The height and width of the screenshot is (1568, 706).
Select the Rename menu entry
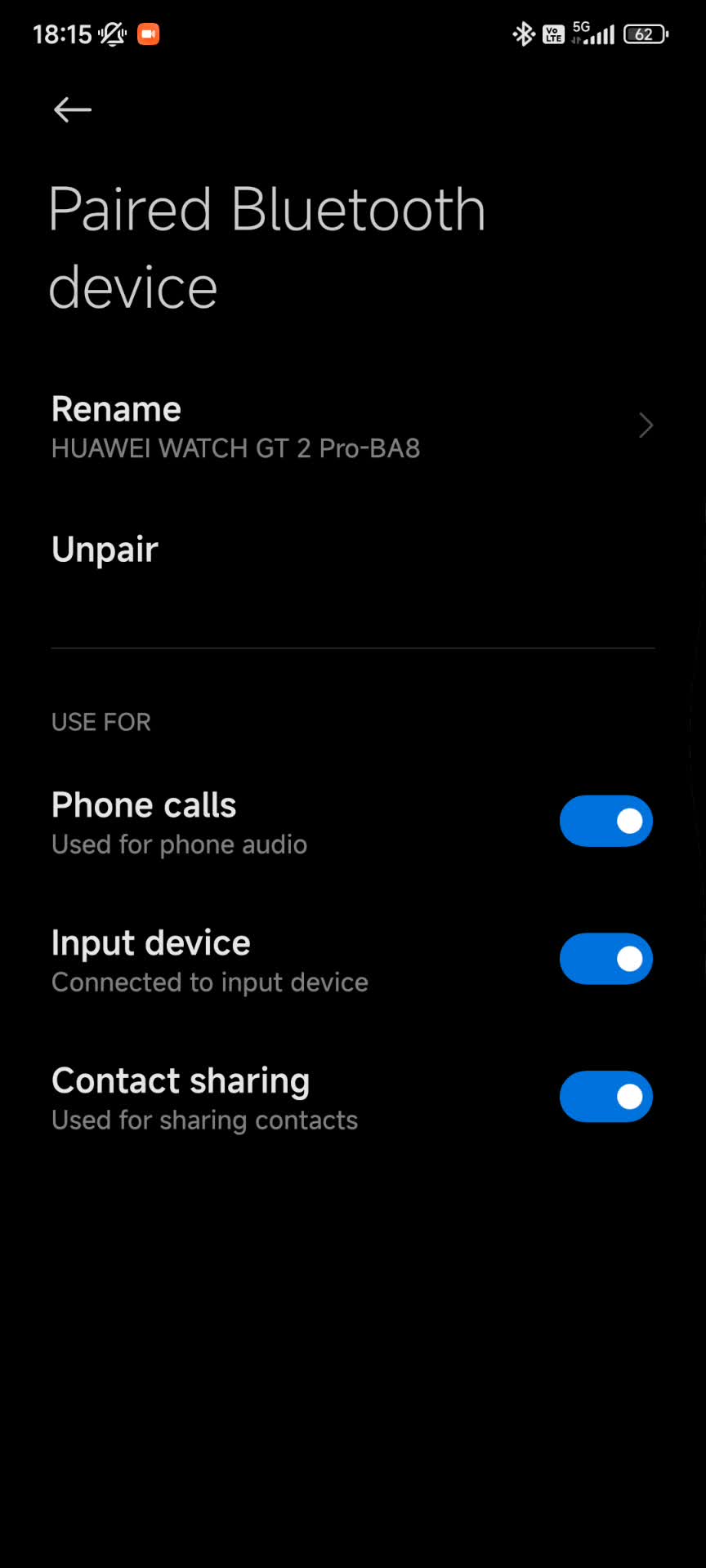[x=115, y=408]
